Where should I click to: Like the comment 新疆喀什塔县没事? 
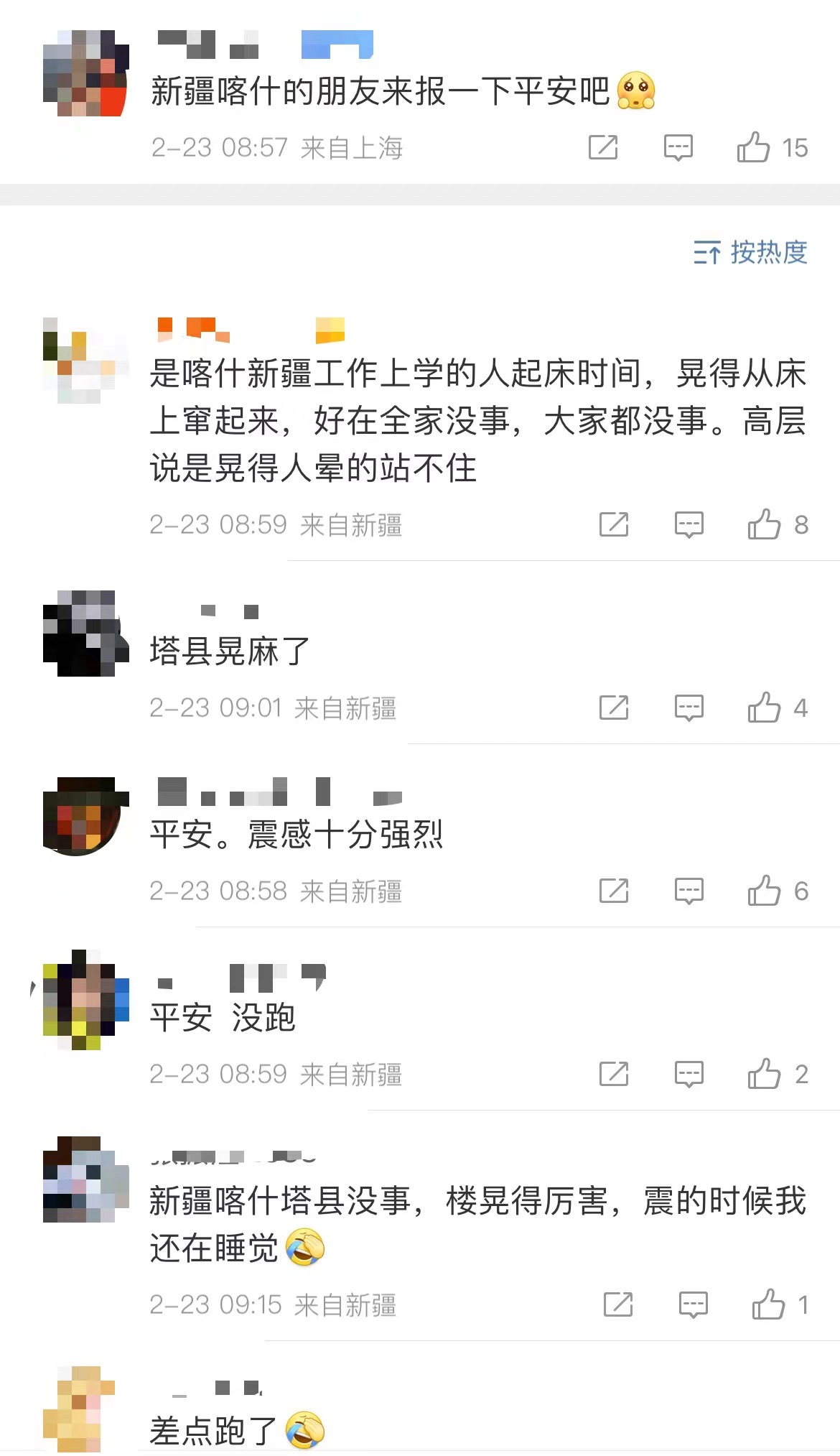(768, 1304)
